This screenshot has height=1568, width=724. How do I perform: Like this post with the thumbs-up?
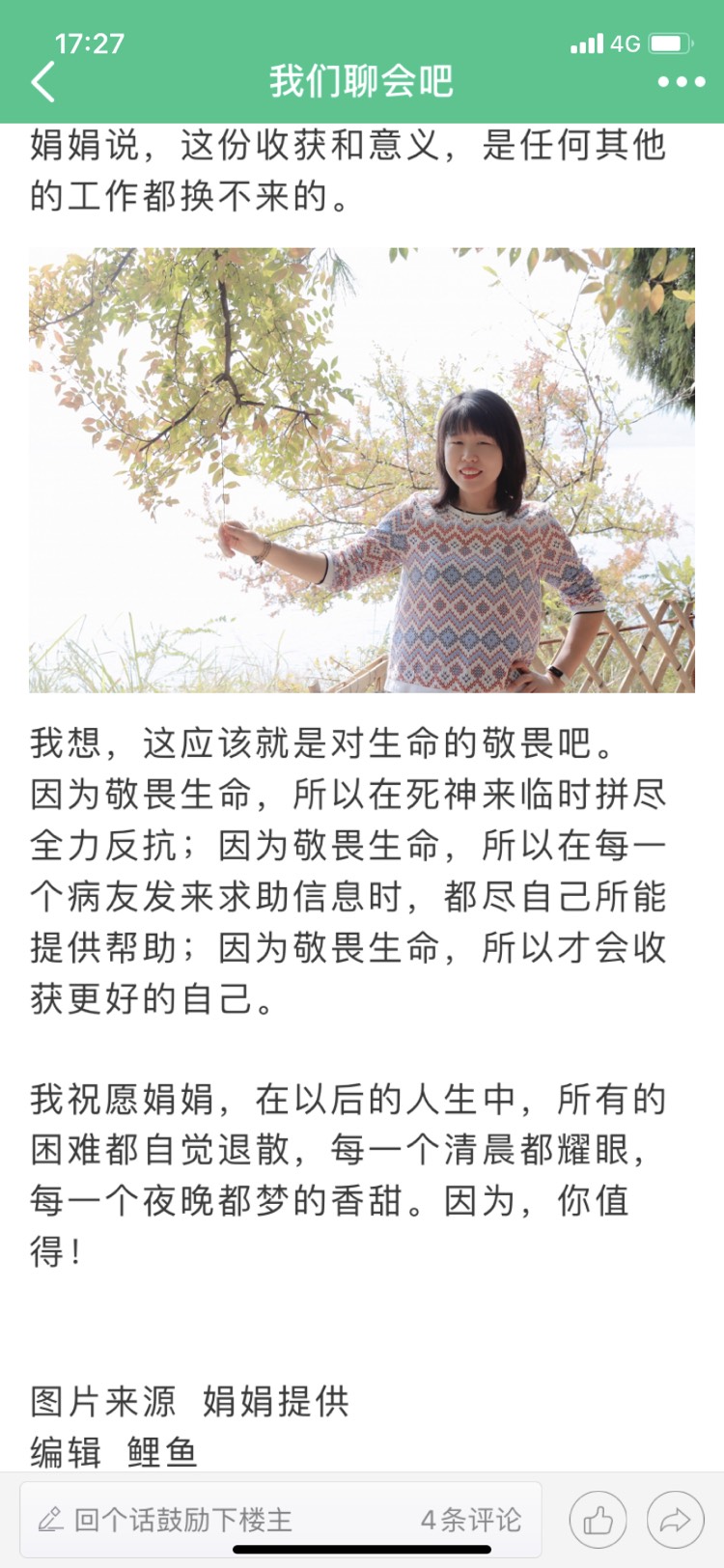[x=598, y=1521]
